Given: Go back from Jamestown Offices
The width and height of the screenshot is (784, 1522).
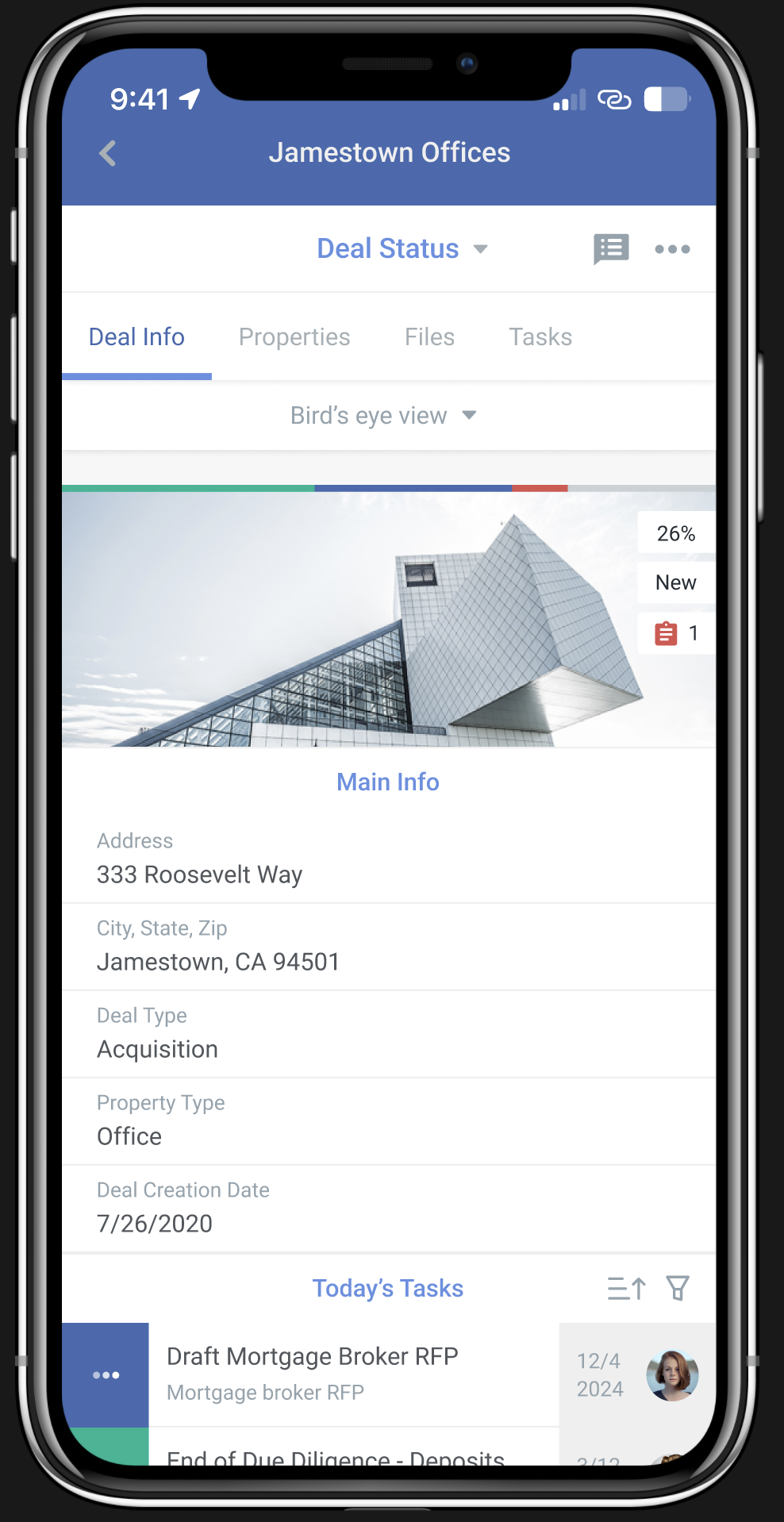Looking at the screenshot, I should point(108,153).
